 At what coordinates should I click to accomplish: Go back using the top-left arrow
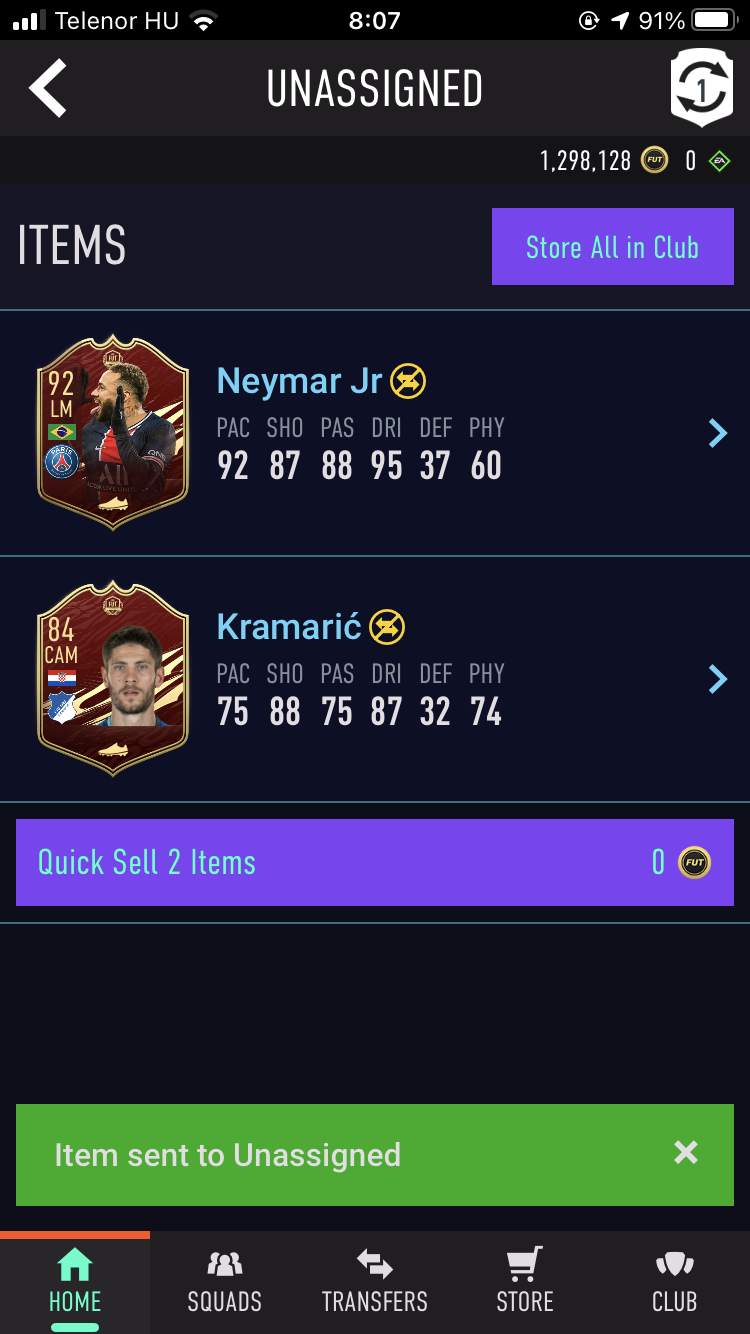pos(47,88)
